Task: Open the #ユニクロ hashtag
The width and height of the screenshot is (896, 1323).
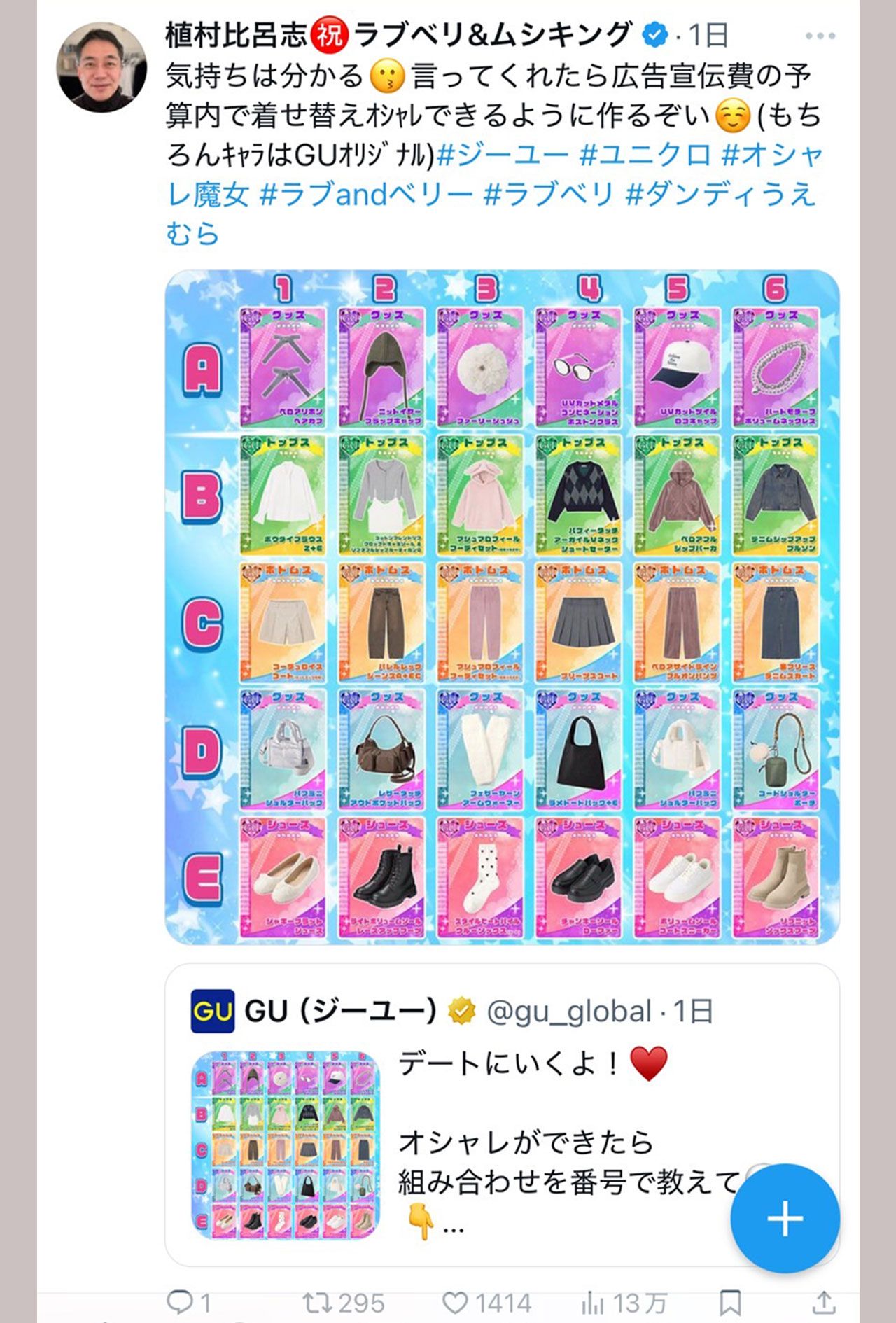Action: point(645,155)
